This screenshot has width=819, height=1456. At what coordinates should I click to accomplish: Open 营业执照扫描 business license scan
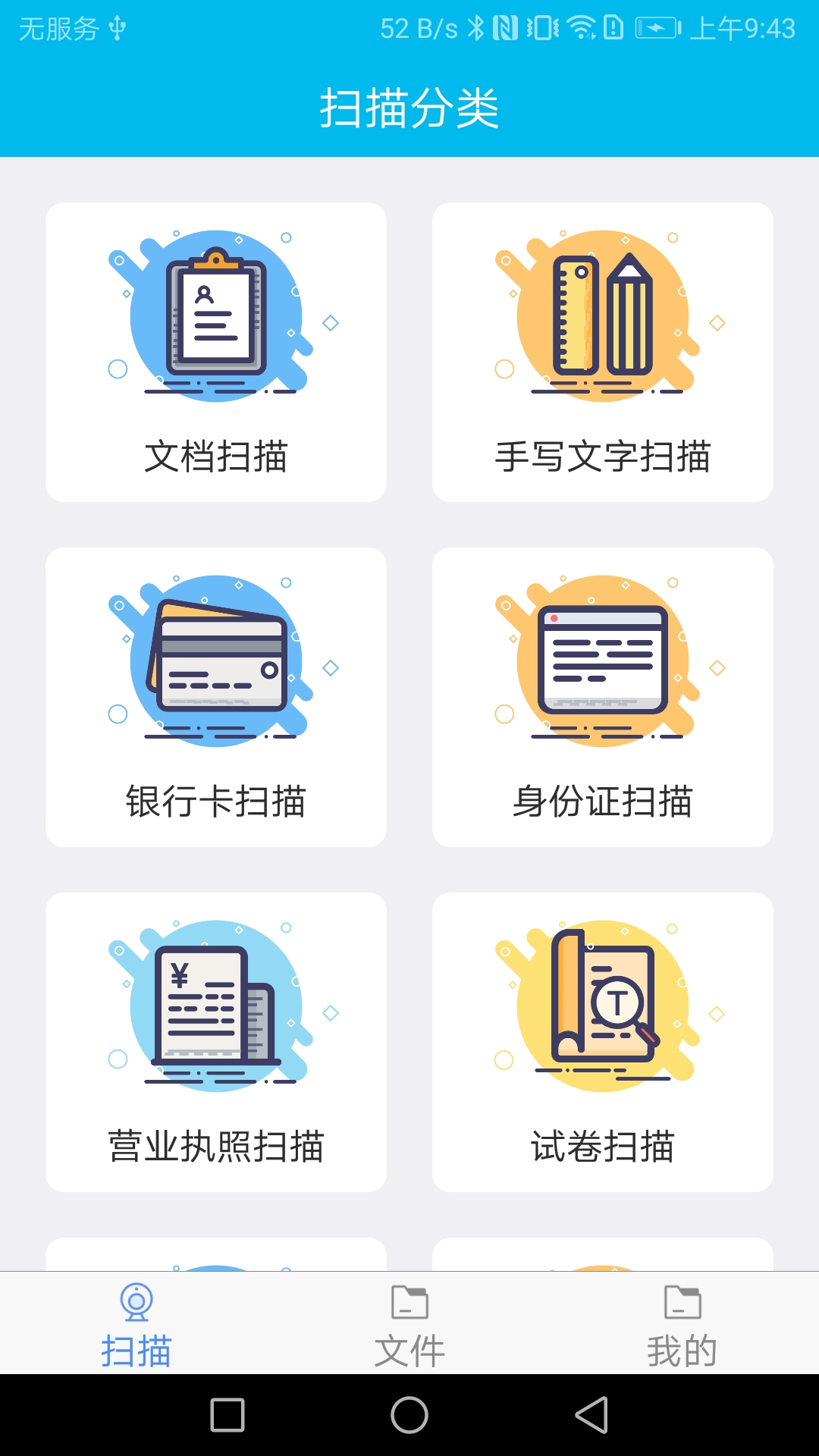[216, 1042]
